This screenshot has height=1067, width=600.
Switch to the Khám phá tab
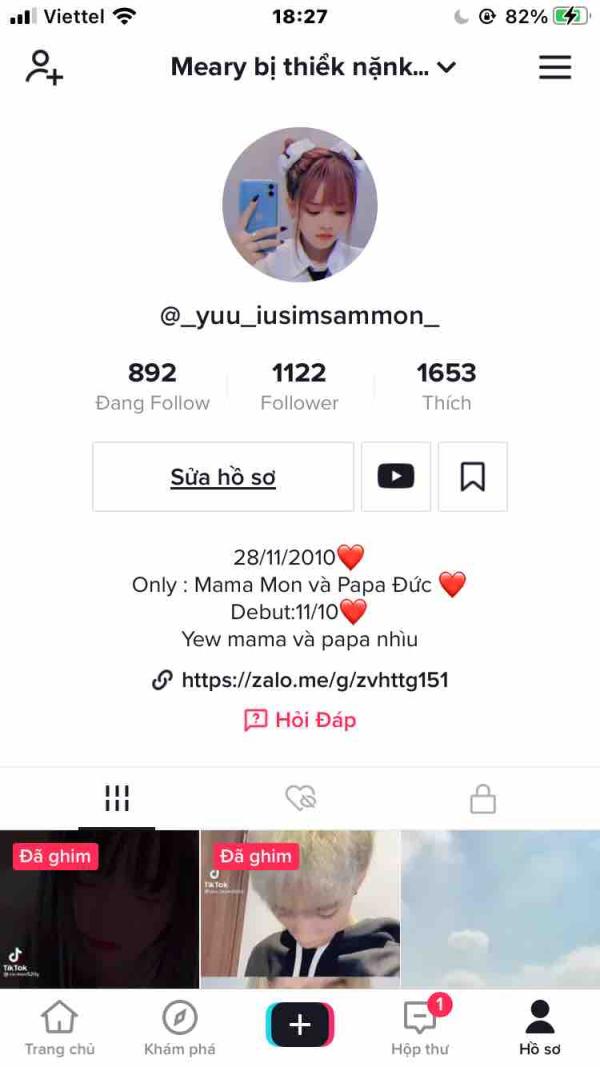[180, 1028]
